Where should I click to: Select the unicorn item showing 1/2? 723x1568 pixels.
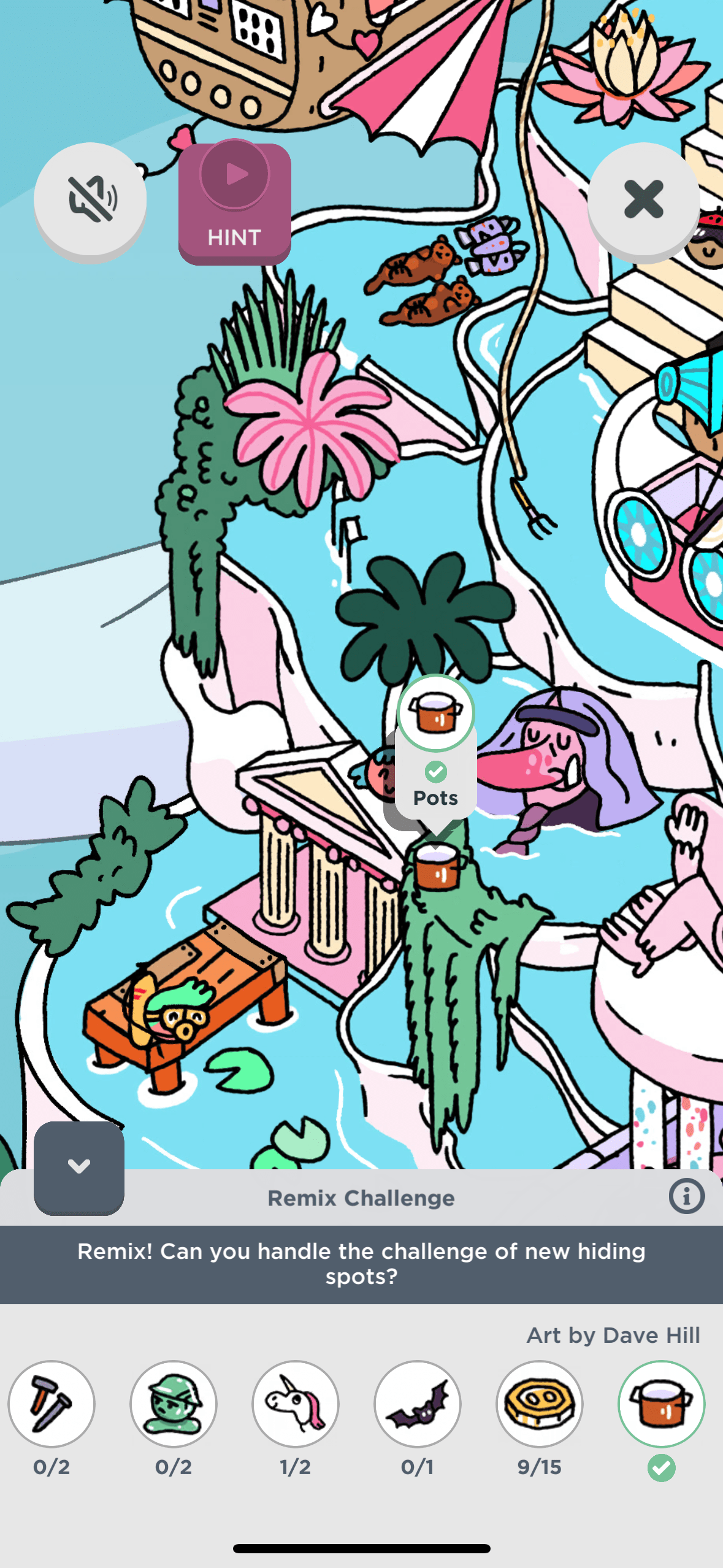[x=296, y=1404]
